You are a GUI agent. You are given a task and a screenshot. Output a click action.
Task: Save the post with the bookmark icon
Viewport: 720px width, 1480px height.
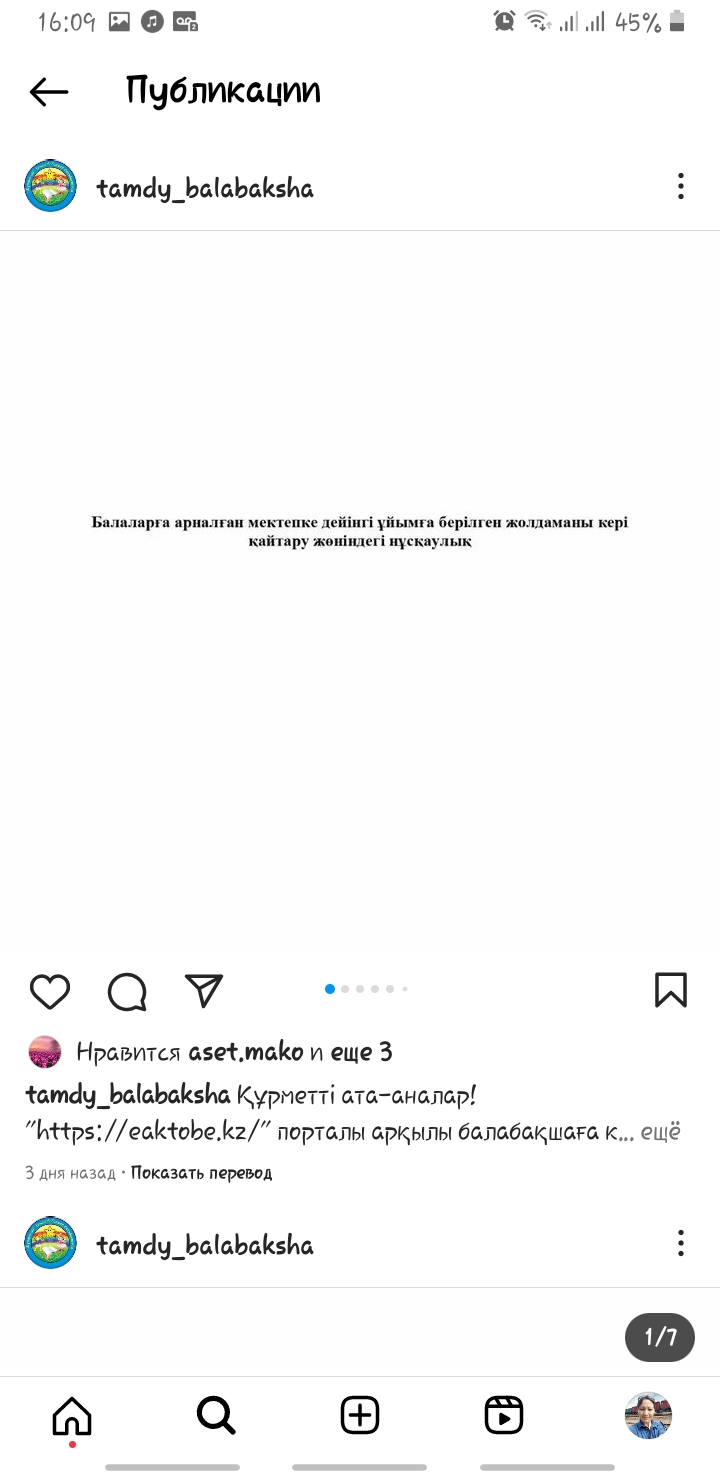[671, 990]
